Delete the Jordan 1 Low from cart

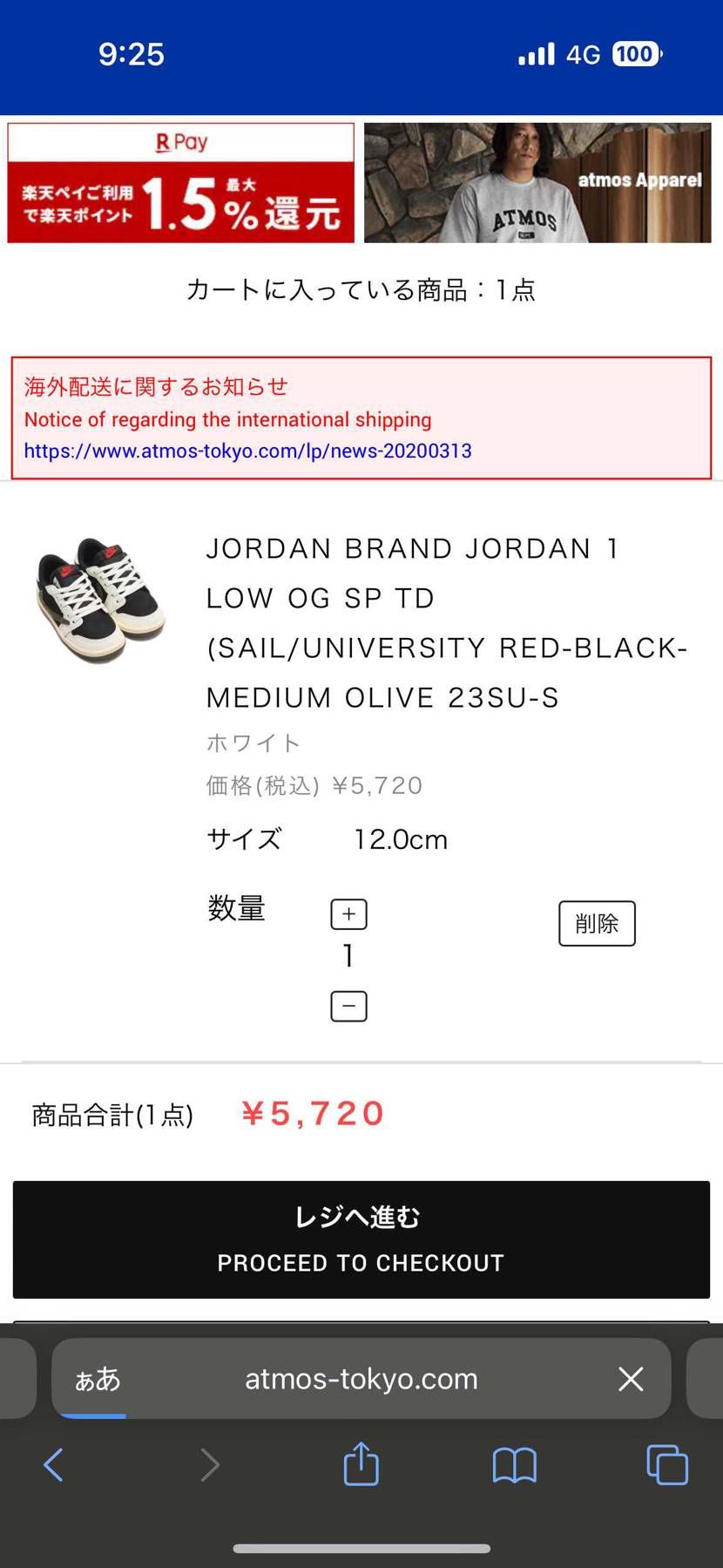597,923
